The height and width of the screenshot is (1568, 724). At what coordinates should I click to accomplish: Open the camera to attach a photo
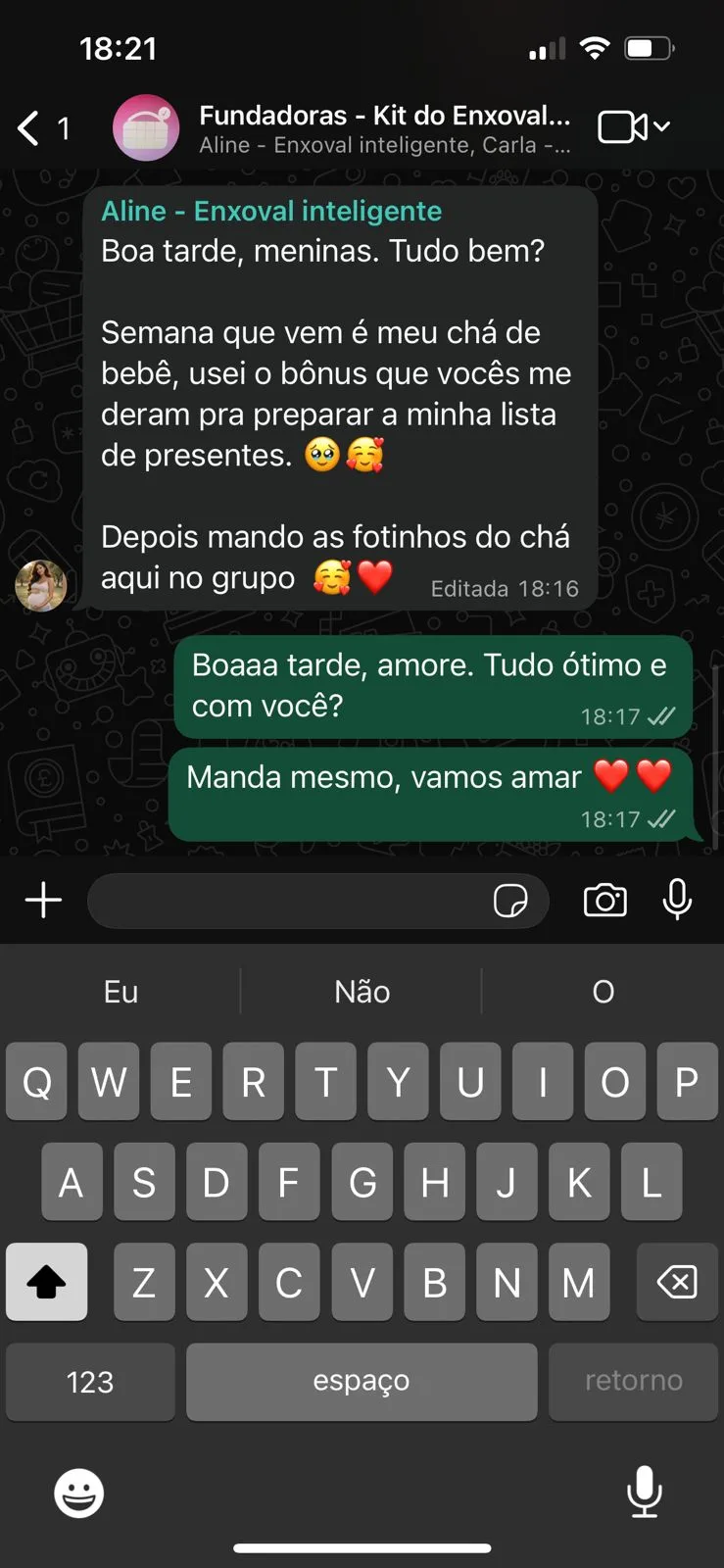(604, 900)
